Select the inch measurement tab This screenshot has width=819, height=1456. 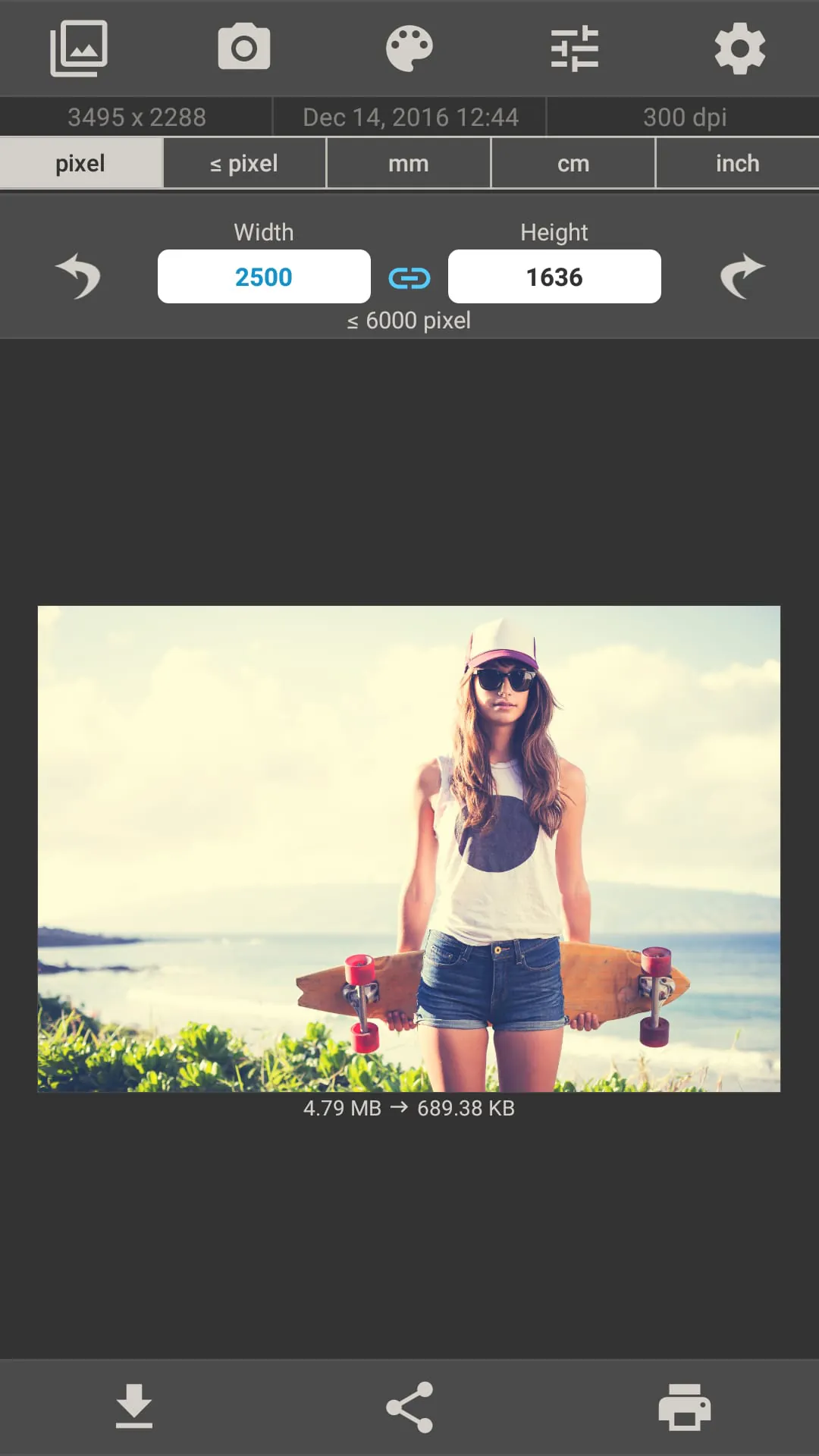tap(736, 162)
